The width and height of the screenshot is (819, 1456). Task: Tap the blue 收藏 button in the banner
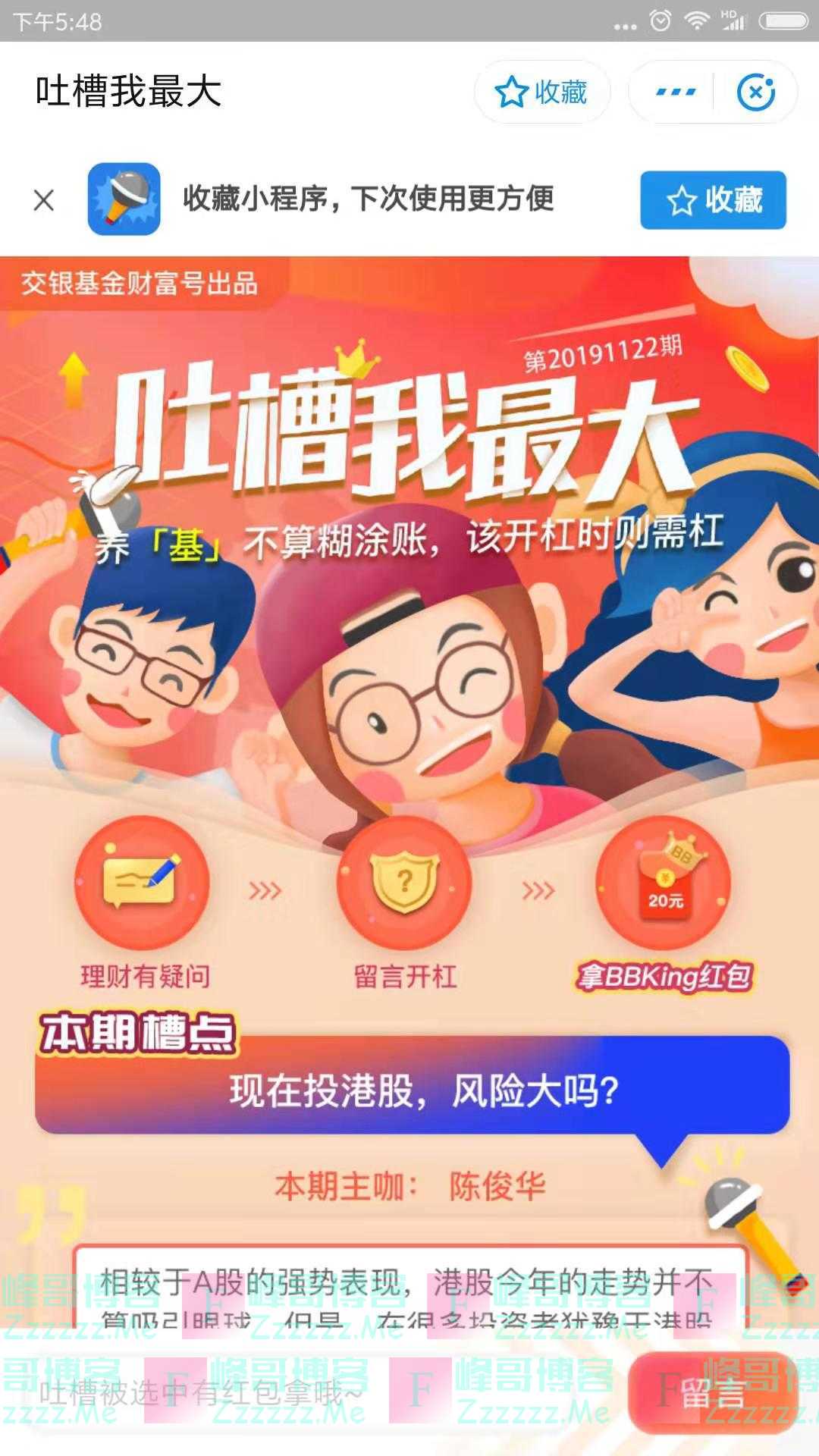[x=713, y=200]
